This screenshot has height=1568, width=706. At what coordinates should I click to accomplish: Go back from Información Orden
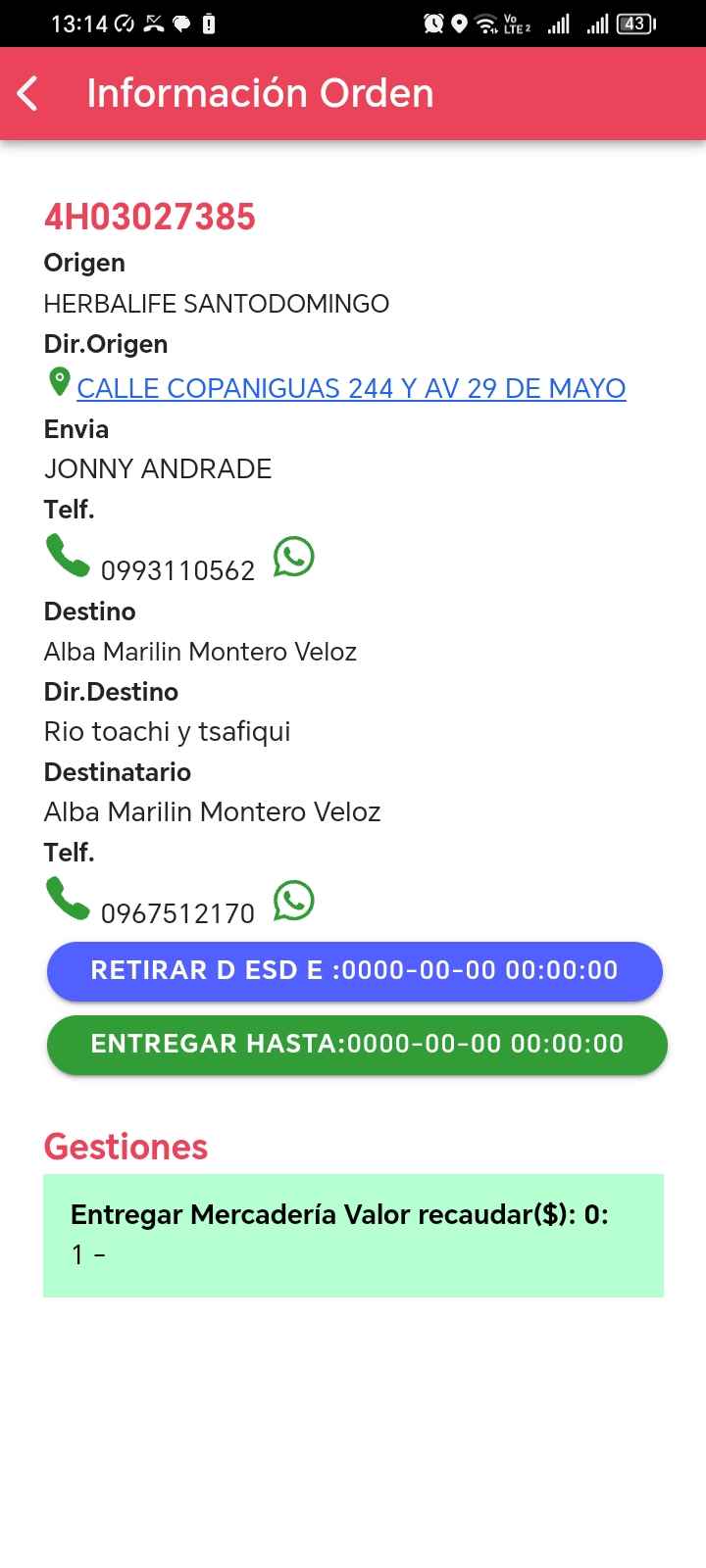tap(28, 94)
